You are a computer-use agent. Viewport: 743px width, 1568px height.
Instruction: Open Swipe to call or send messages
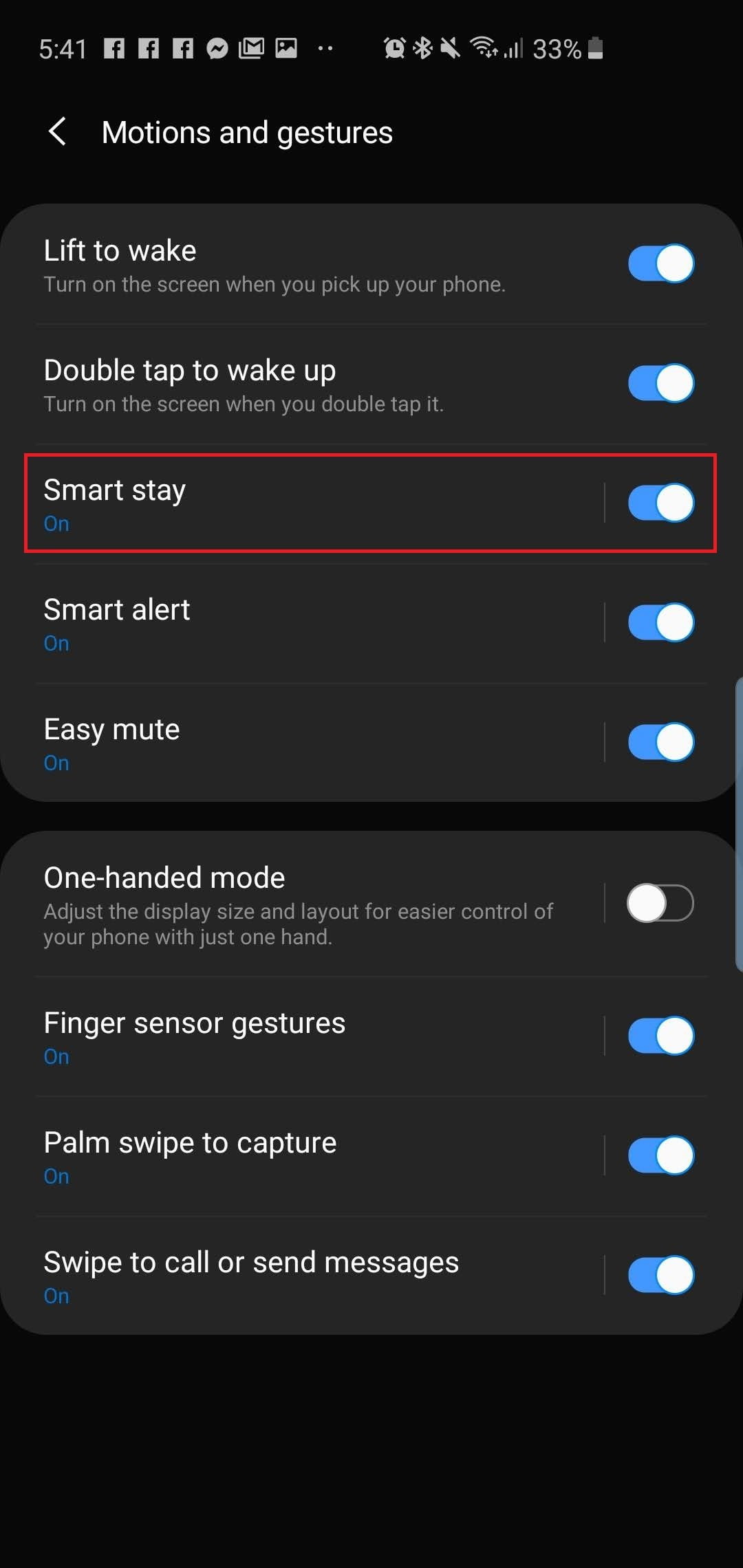coord(313,1276)
